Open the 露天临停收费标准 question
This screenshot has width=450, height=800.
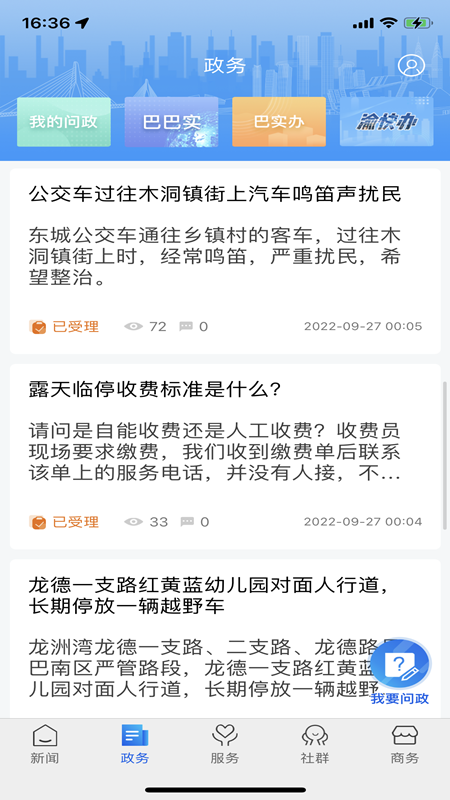pyautogui.click(x=225, y=456)
